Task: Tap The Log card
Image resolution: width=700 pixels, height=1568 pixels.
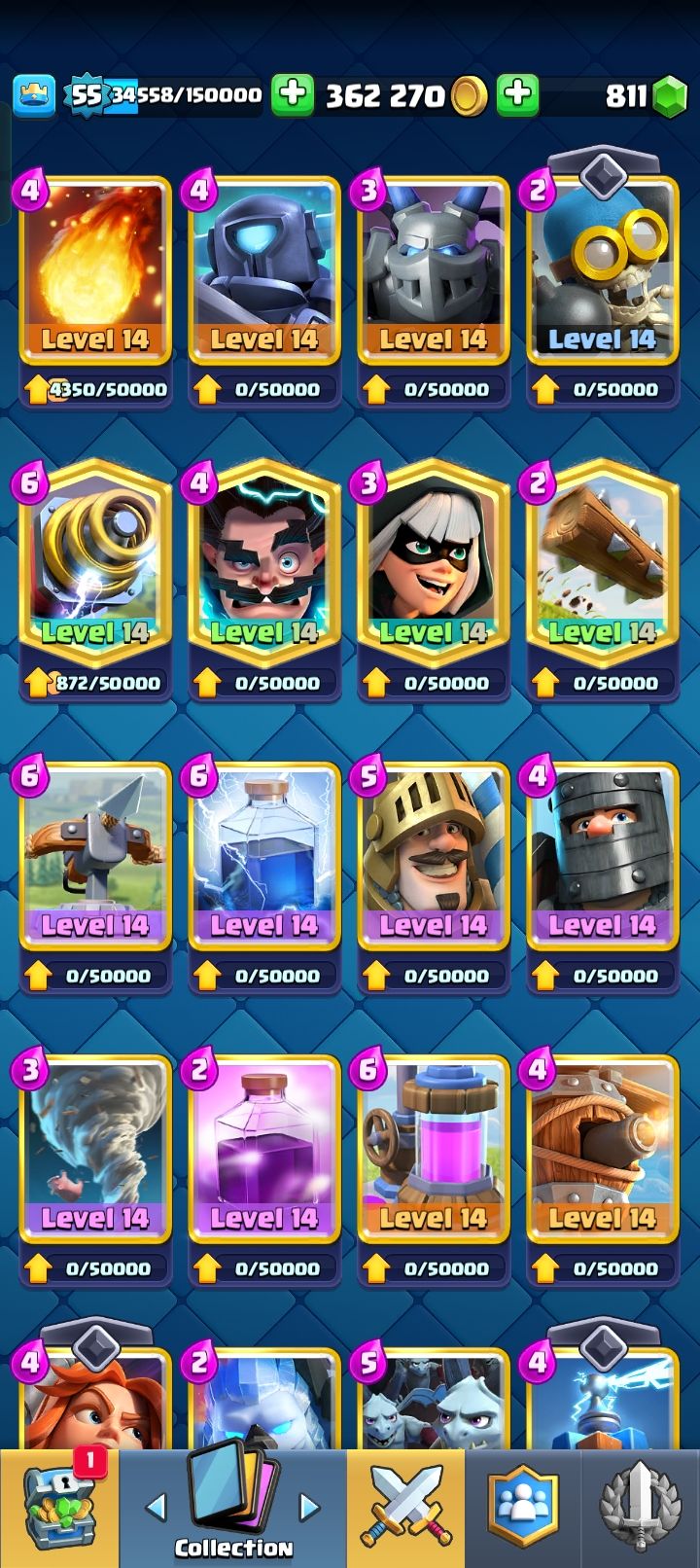Action: click(603, 564)
